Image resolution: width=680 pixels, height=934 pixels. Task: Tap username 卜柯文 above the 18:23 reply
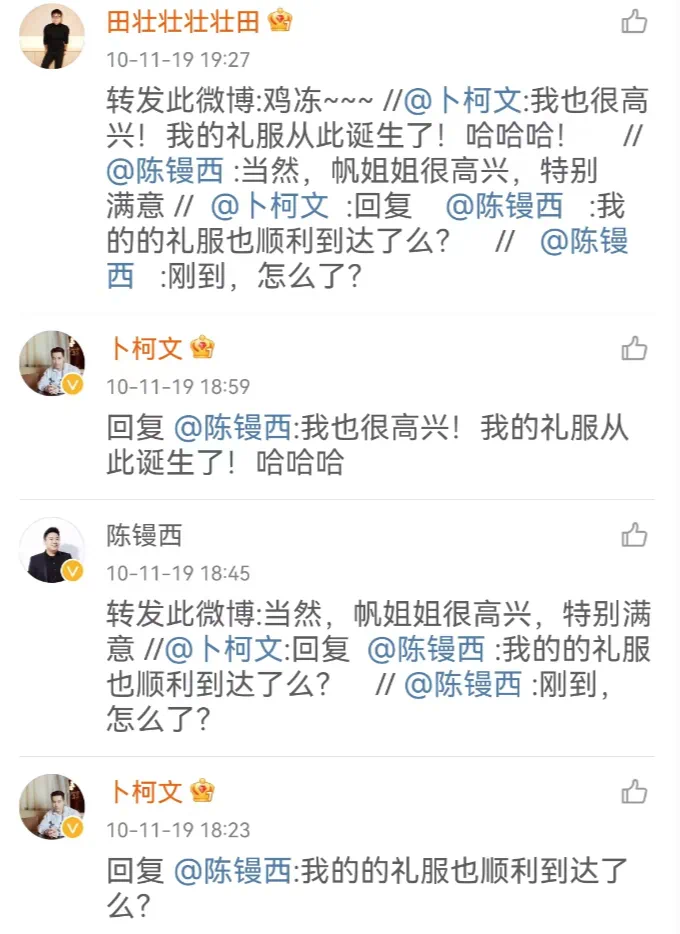pyautogui.click(x=145, y=792)
